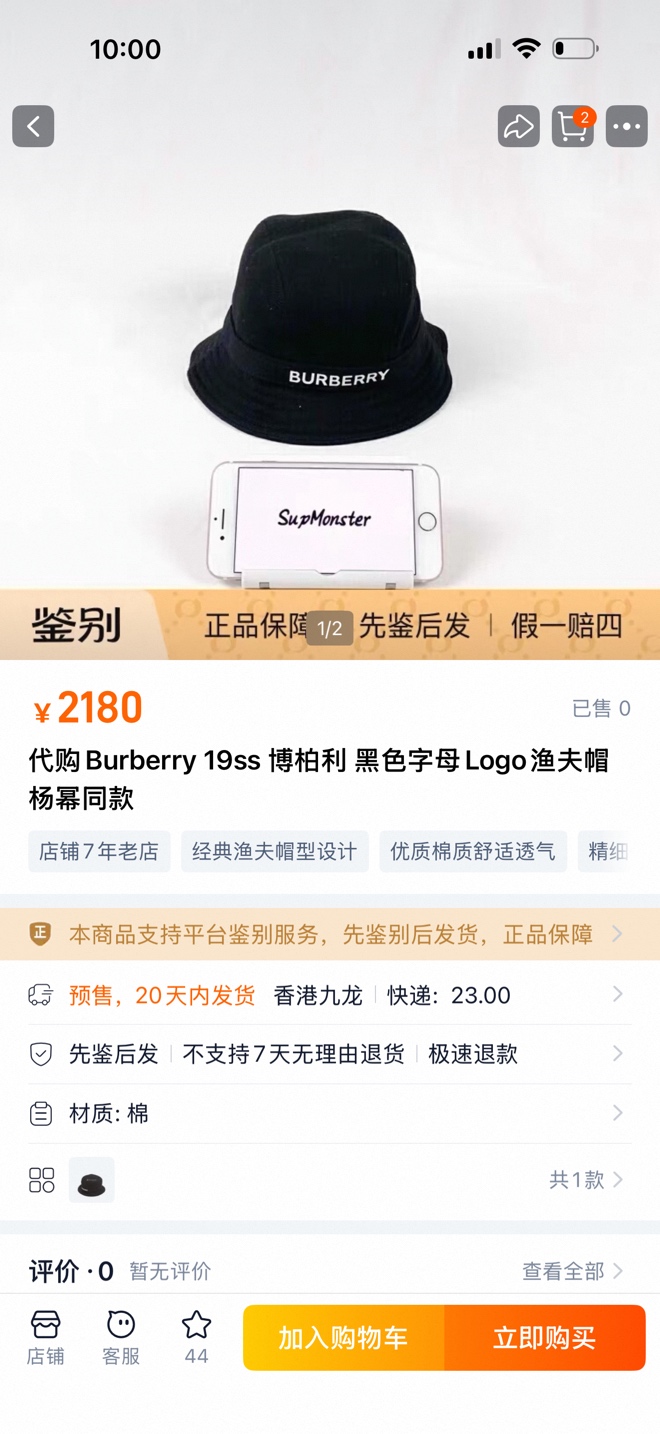Add the hat with 加入购物车
The image size is (660, 1434).
pyautogui.click(x=343, y=1338)
